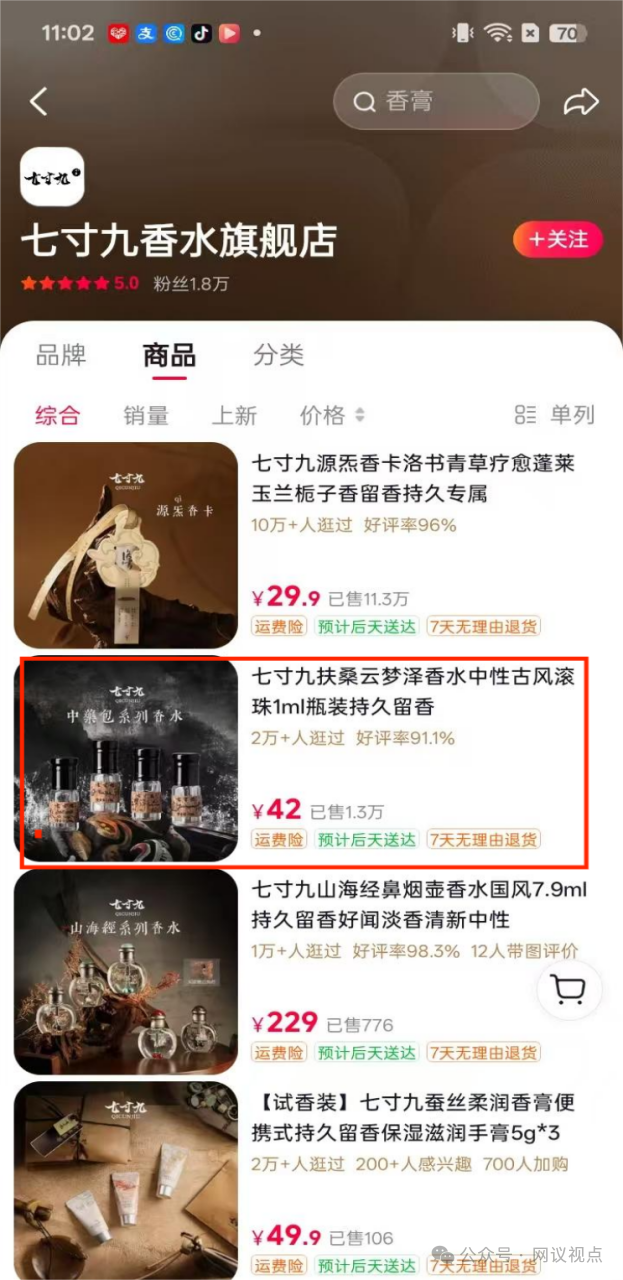Open the search box showing 香膏
The width and height of the screenshot is (623, 1280).
click(435, 101)
